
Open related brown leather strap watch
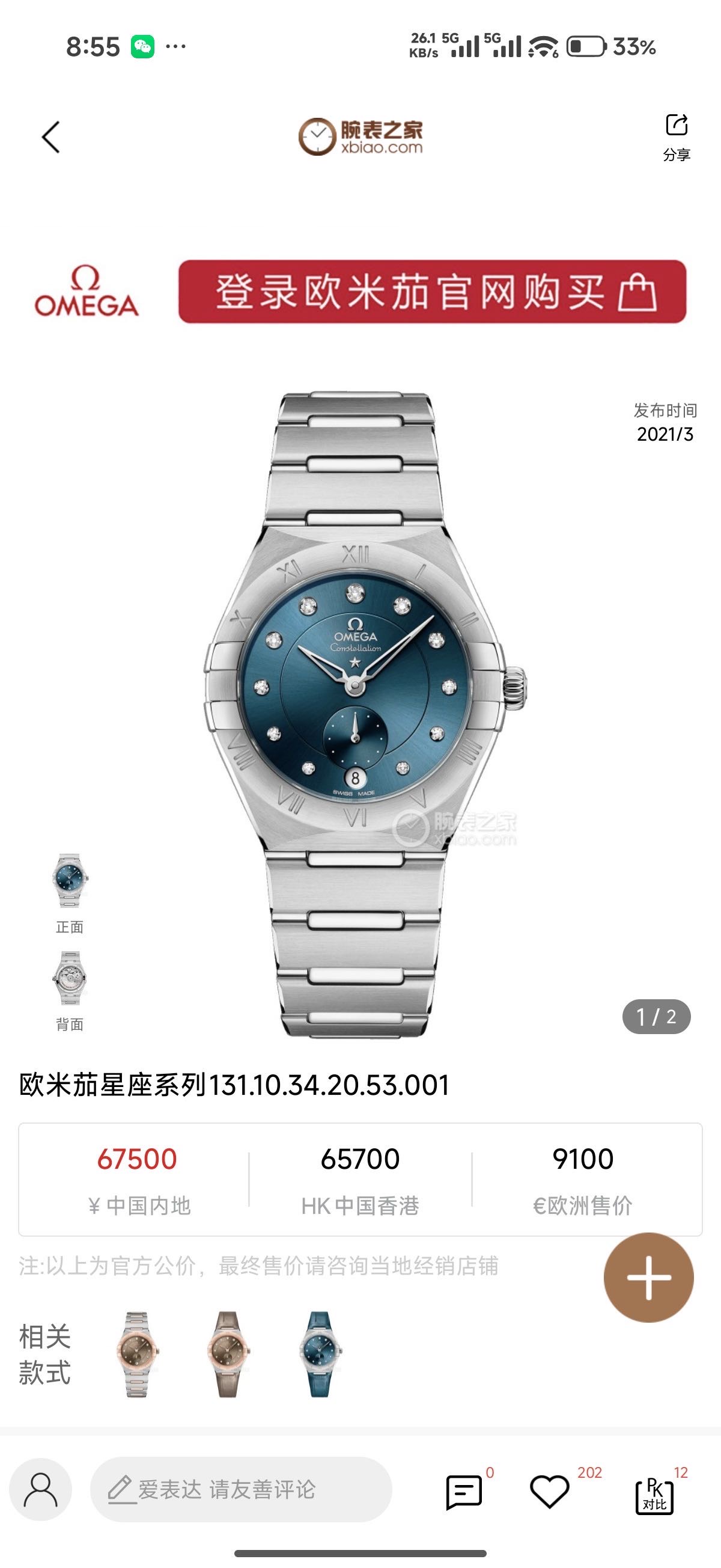coord(228,1355)
